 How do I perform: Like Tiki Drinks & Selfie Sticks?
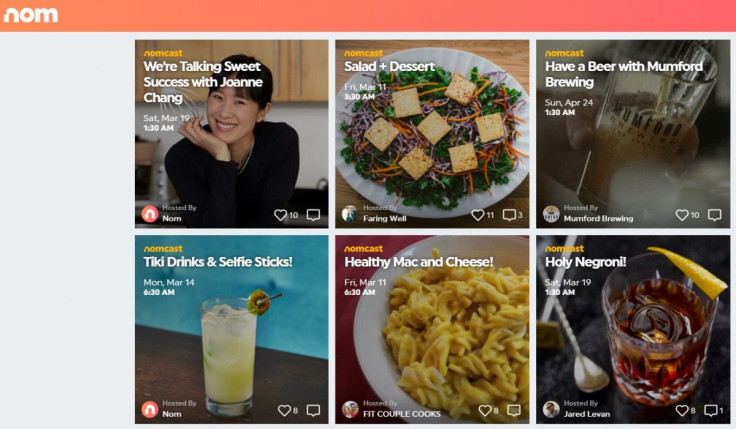284,410
